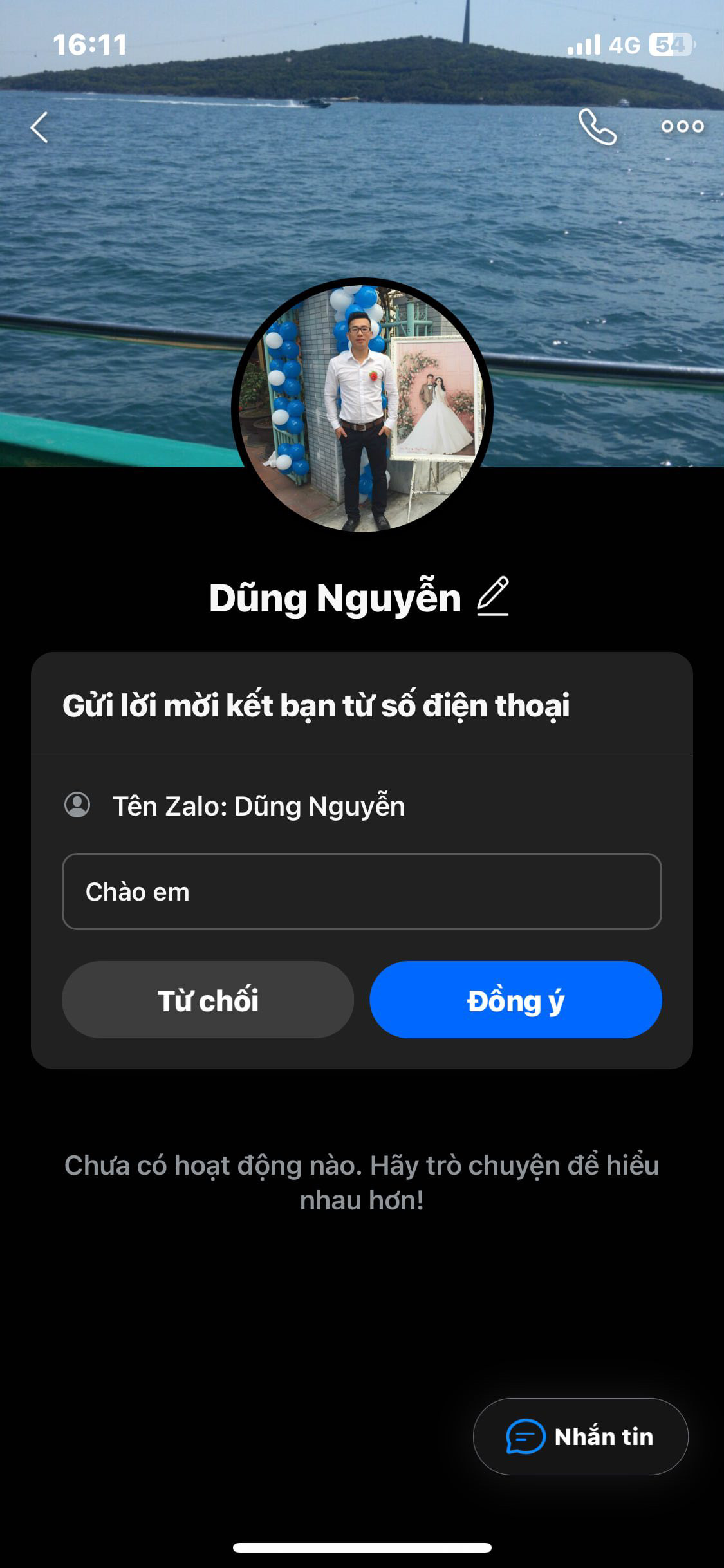Accept the friend request with Đồng ý
This screenshot has height=1568, width=724.
coord(515,1000)
